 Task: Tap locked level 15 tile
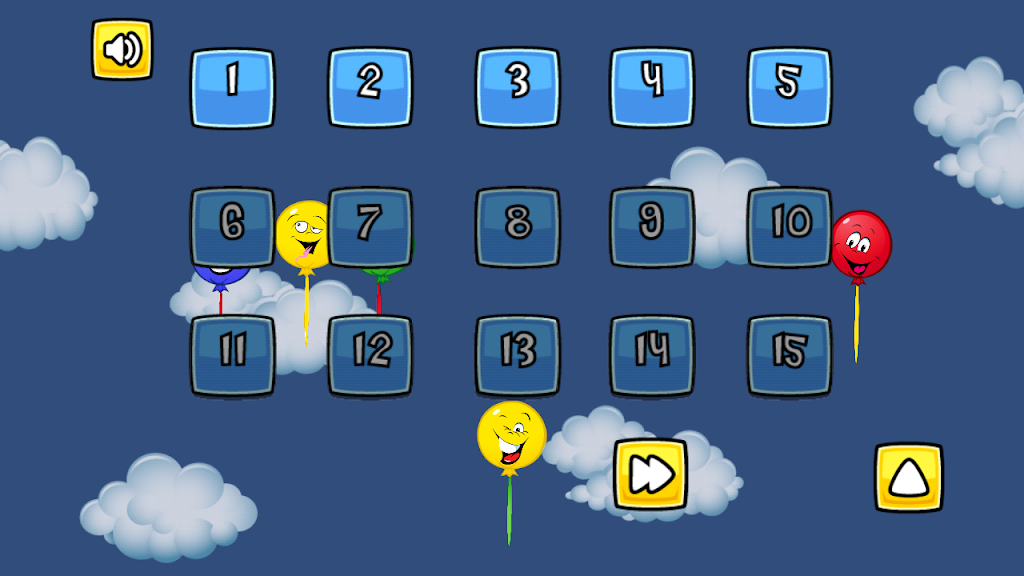click(x=789, y=355)
